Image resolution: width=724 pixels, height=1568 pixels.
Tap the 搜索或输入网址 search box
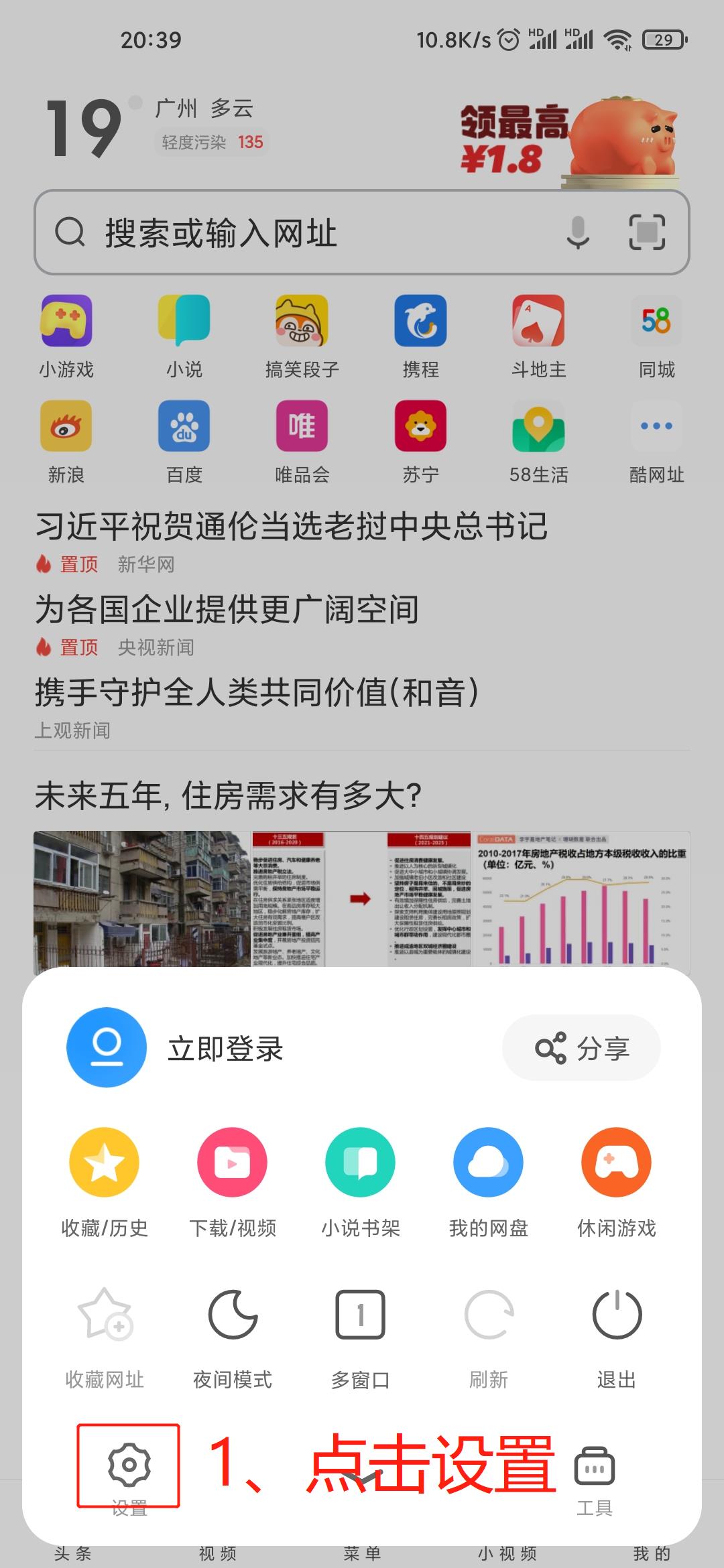[x=302, y=233]
